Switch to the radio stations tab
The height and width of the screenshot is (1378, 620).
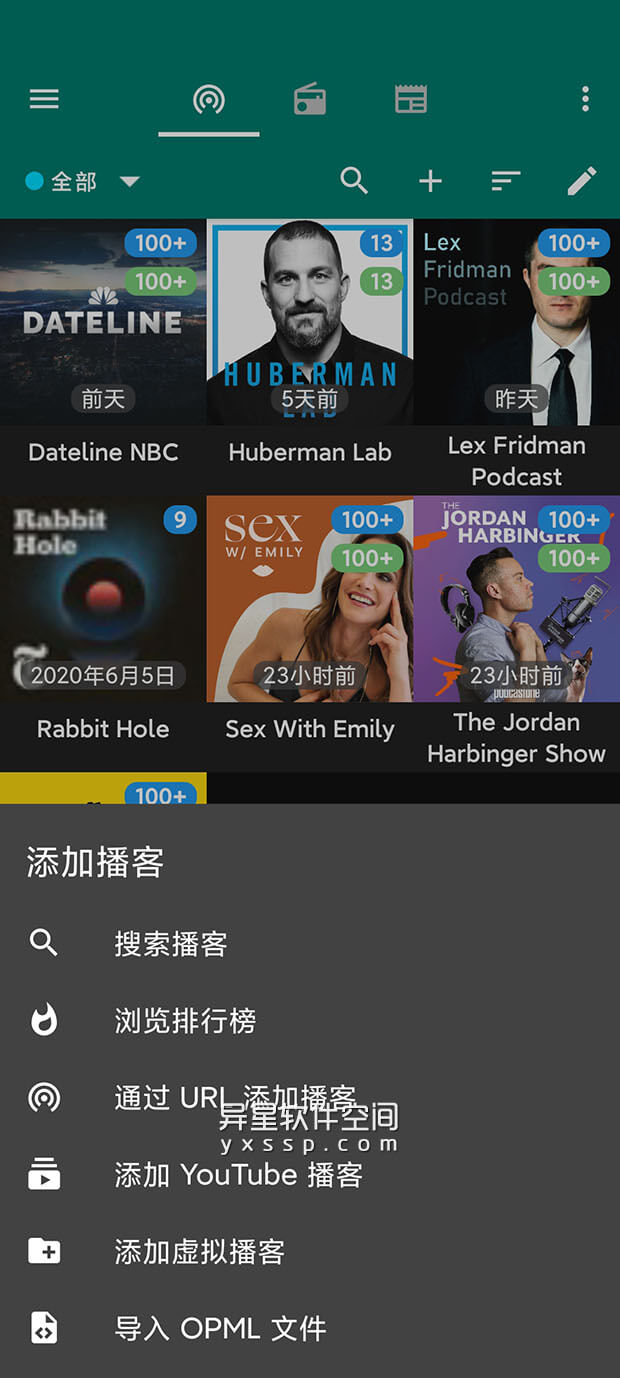click(x=310, y=99)
